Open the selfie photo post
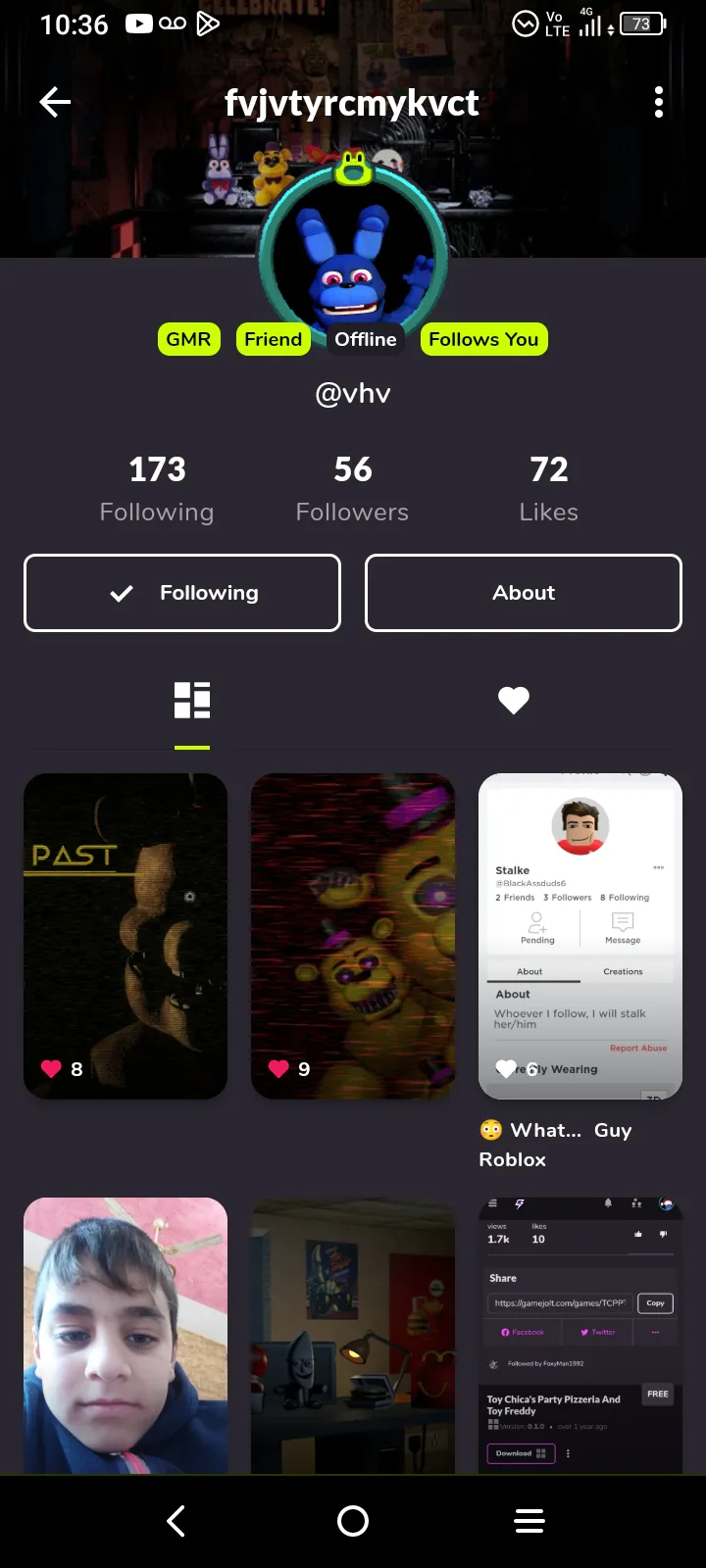 click(126, 1335)
